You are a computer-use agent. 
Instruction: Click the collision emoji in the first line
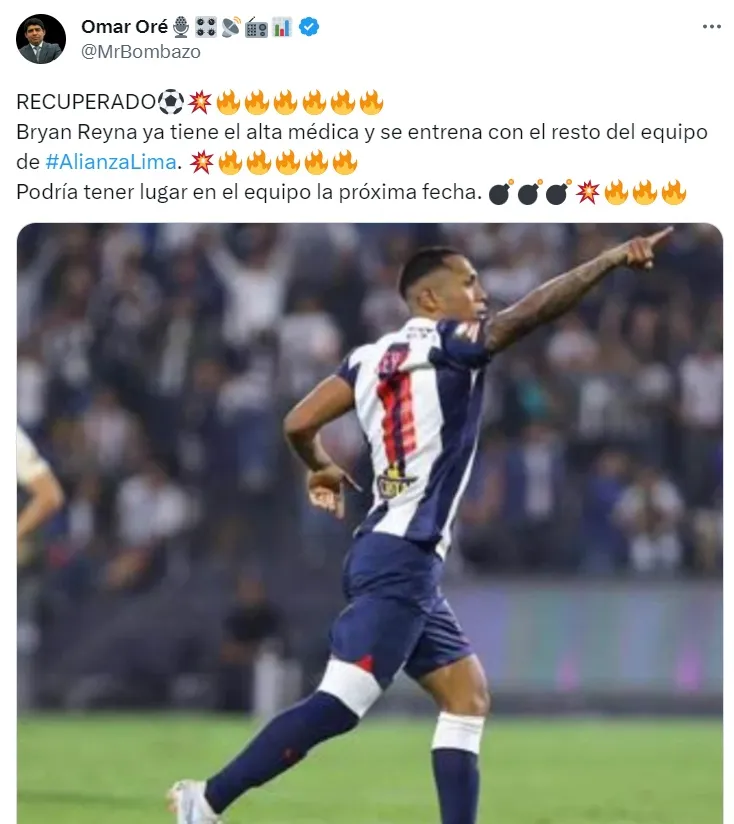(197, 102)
